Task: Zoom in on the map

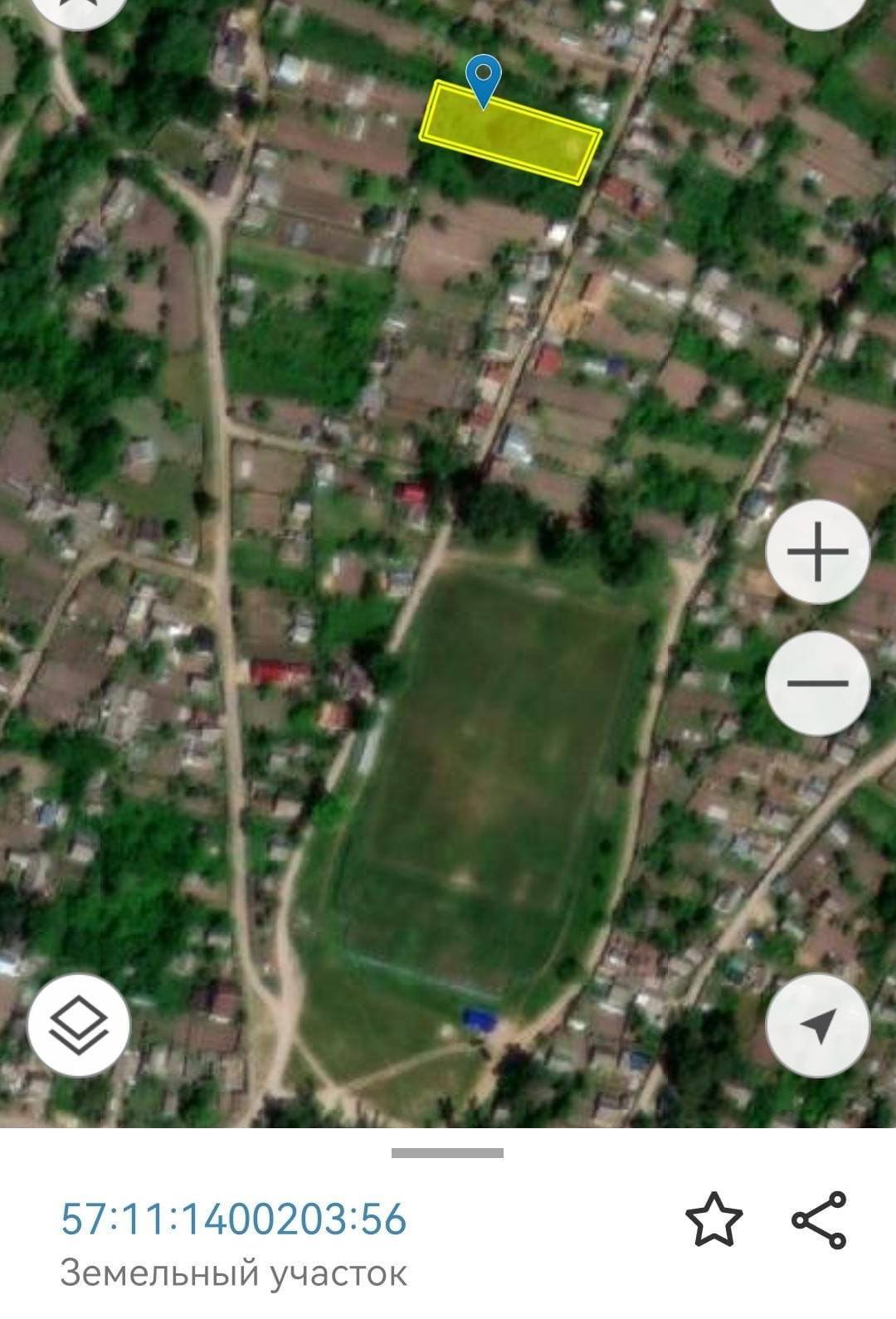Action: tap(817, 552)
